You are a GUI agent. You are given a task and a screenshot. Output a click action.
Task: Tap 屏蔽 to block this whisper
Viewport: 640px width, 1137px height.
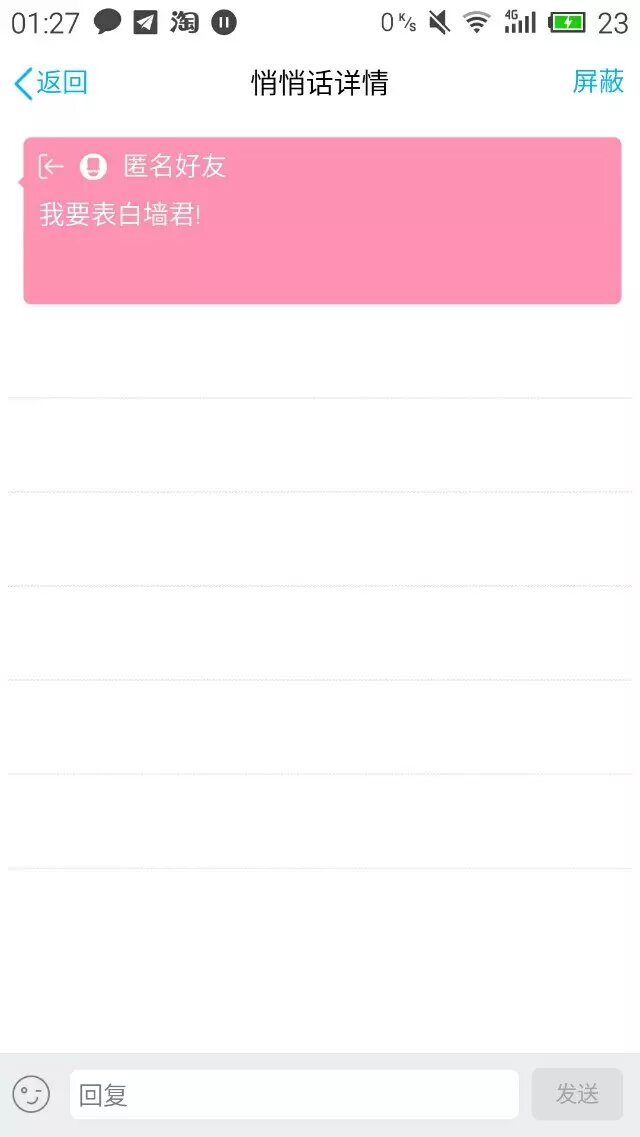pyautogui.click(x=598, y=82)
